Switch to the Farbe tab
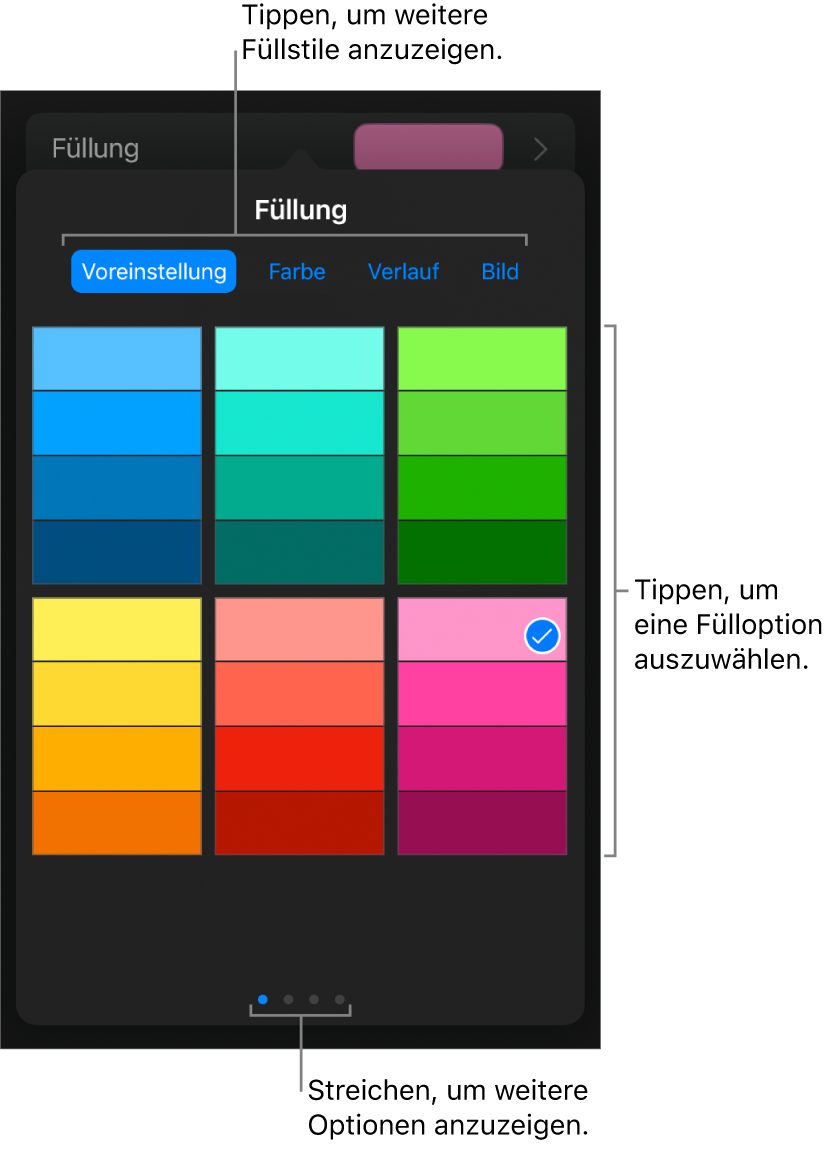The width and height of the screenshot is (833, 1151). pyautogui.click(x=297, y=272)
